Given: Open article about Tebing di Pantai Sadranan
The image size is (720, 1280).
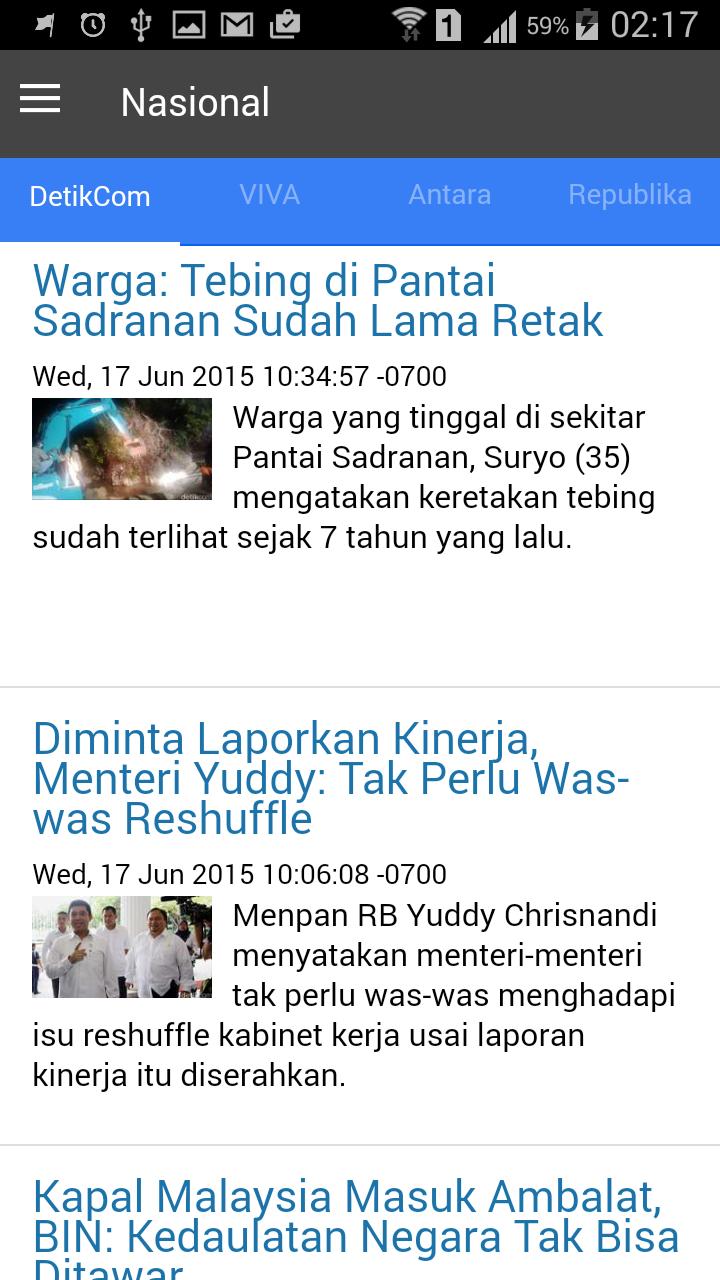Looking at the screenshot, I should tap(318, 301).
